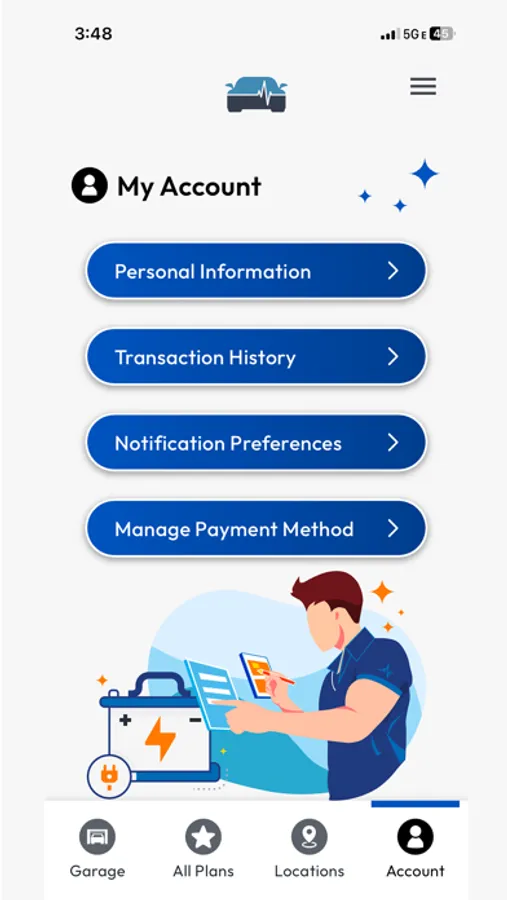Select the Account tab
The width and height of the screenshot is (507, 900).
point(415,848)
